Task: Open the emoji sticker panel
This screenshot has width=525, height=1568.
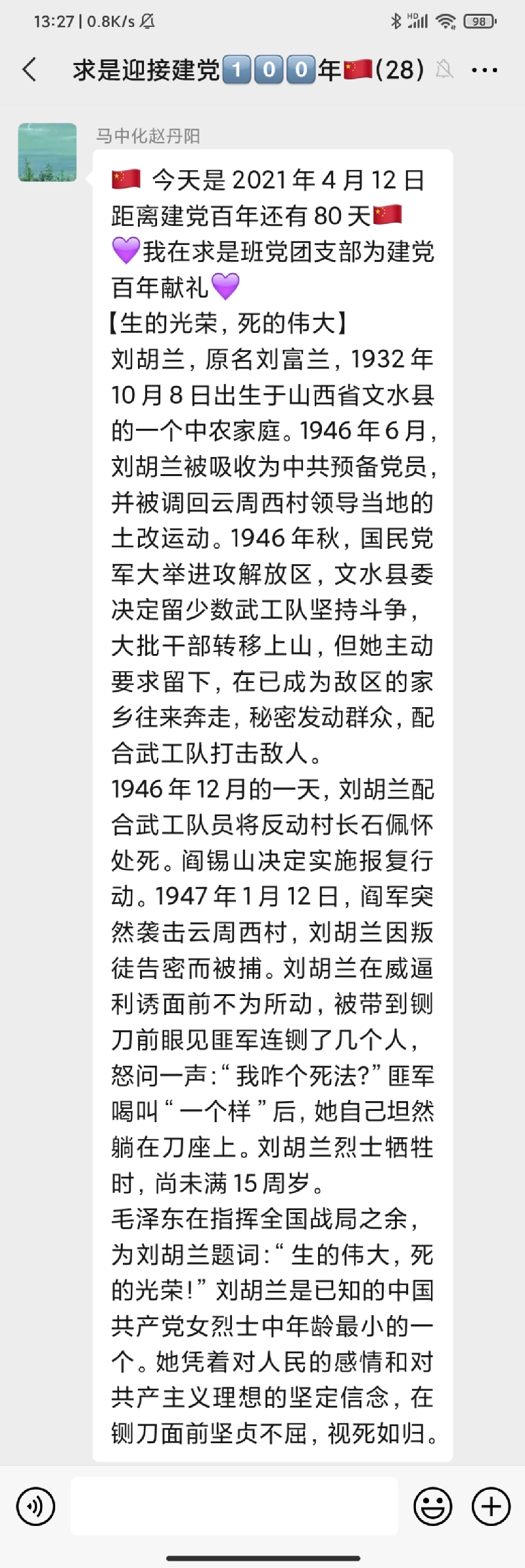Action: (x=433, y=1506)
